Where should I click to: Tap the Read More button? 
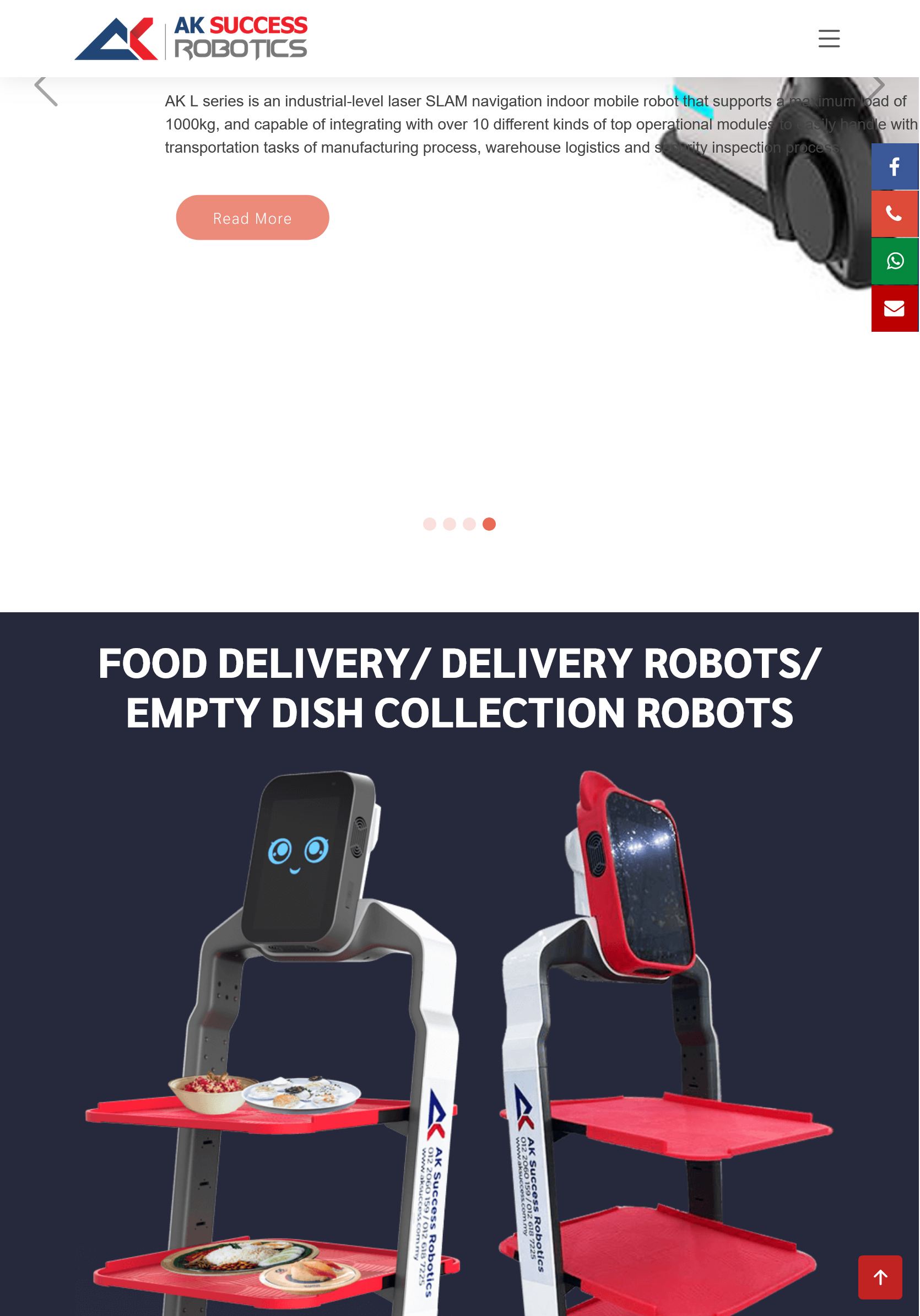[252, 218]
